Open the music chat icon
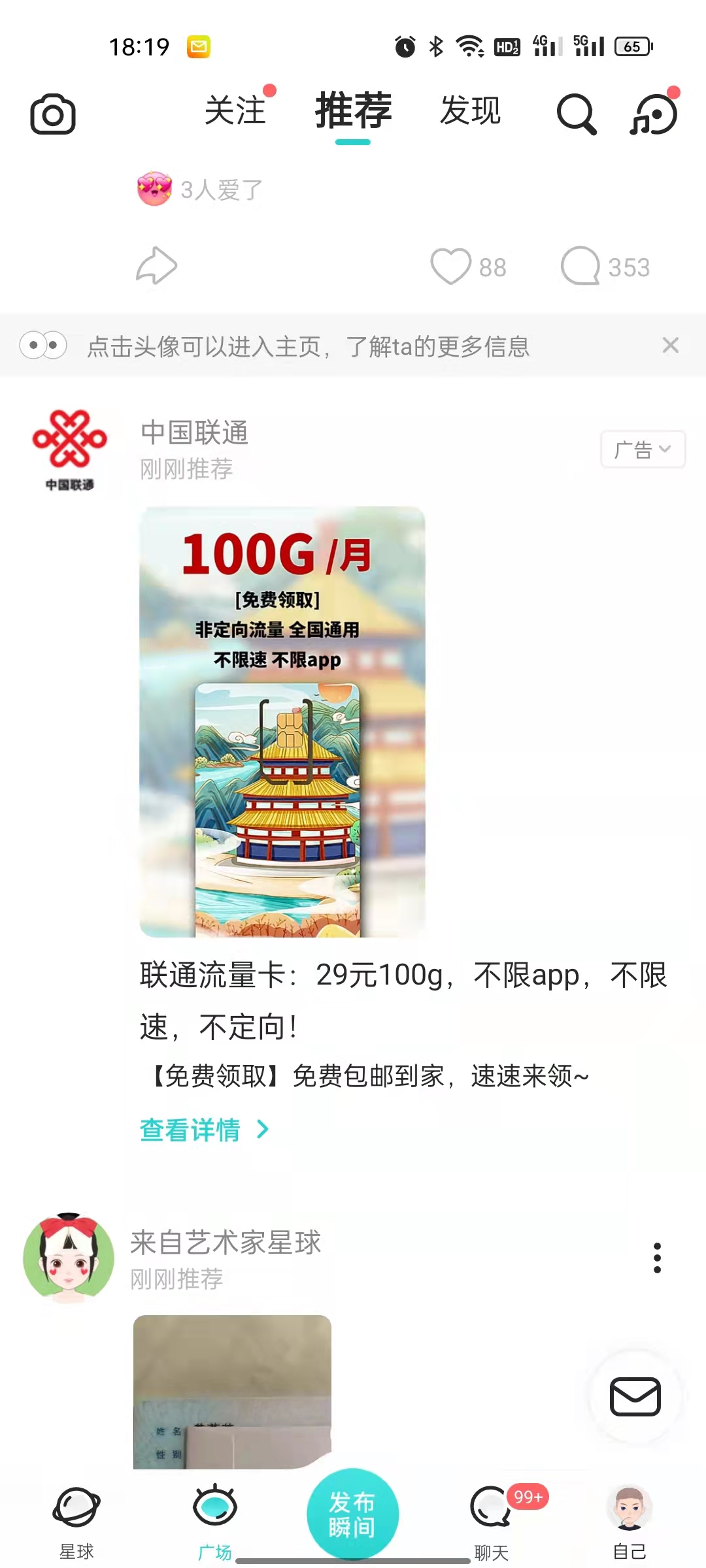 (654, 114)
